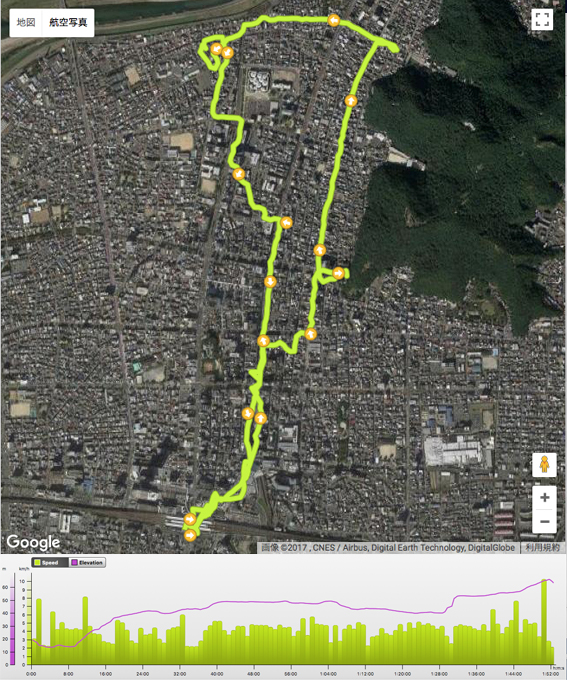The image size is (567, 680).
Task: Open Street View pegman
Action: coord(544,464)
